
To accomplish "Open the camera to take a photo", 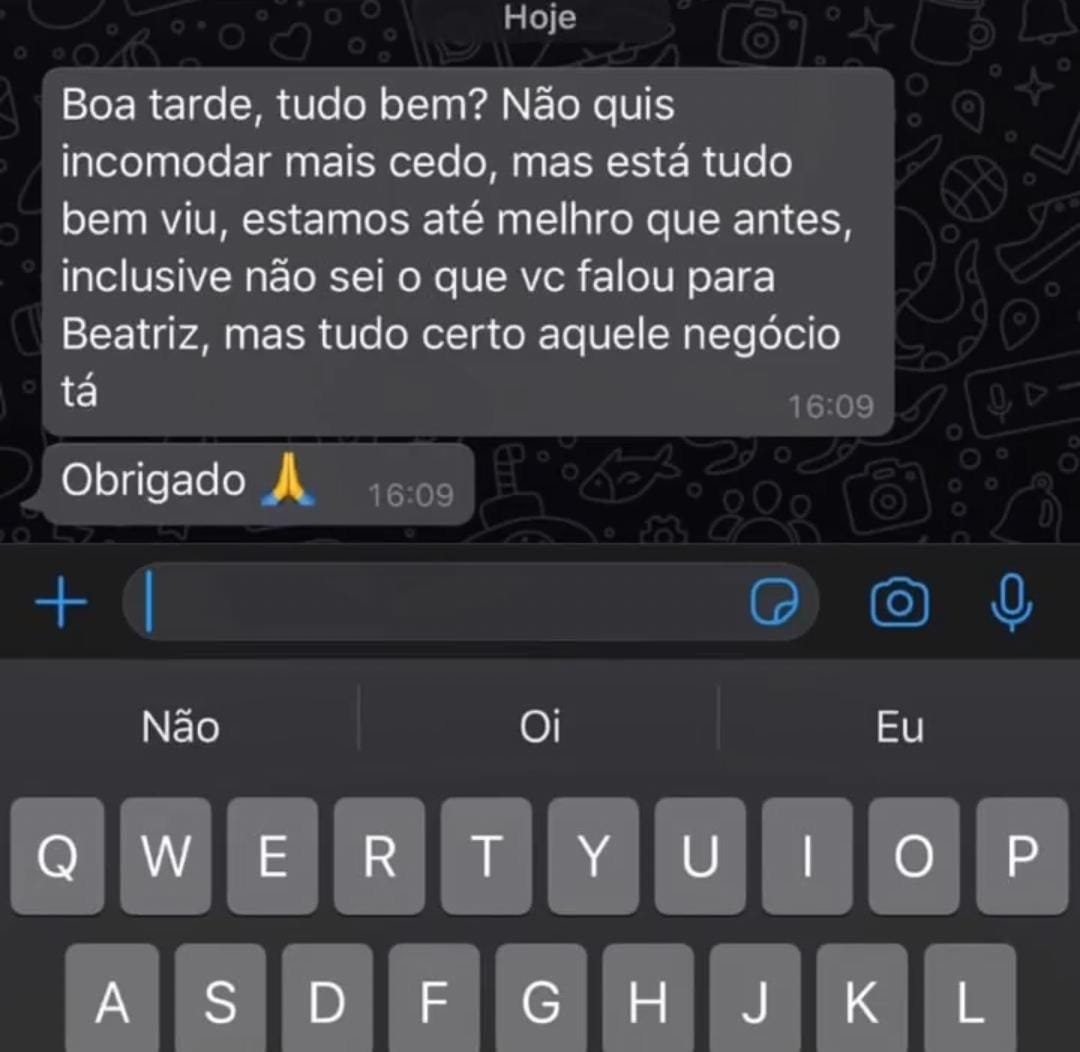I will [x=899, y=603].
